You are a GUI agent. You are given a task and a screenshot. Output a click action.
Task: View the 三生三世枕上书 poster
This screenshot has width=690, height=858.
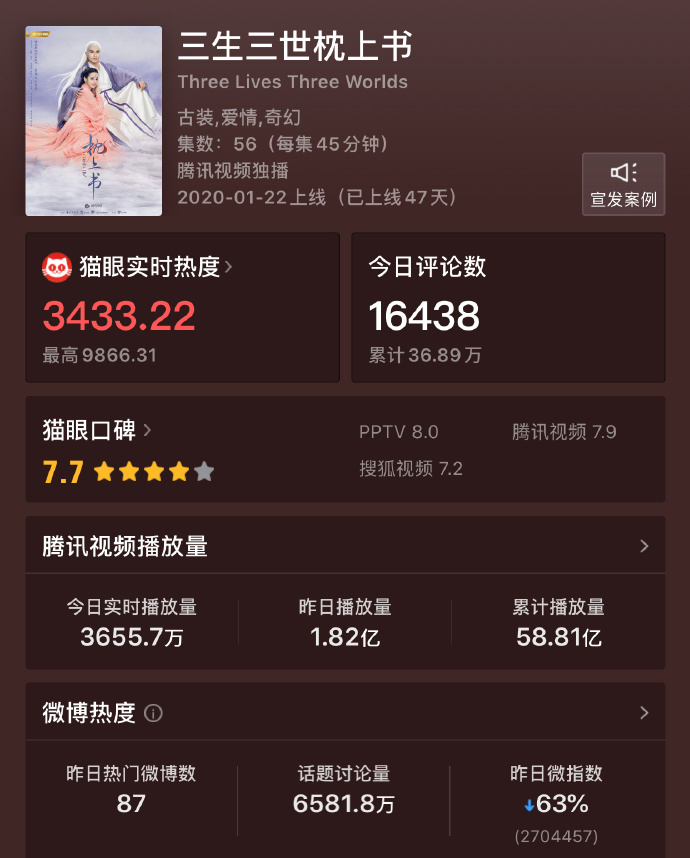93,121
